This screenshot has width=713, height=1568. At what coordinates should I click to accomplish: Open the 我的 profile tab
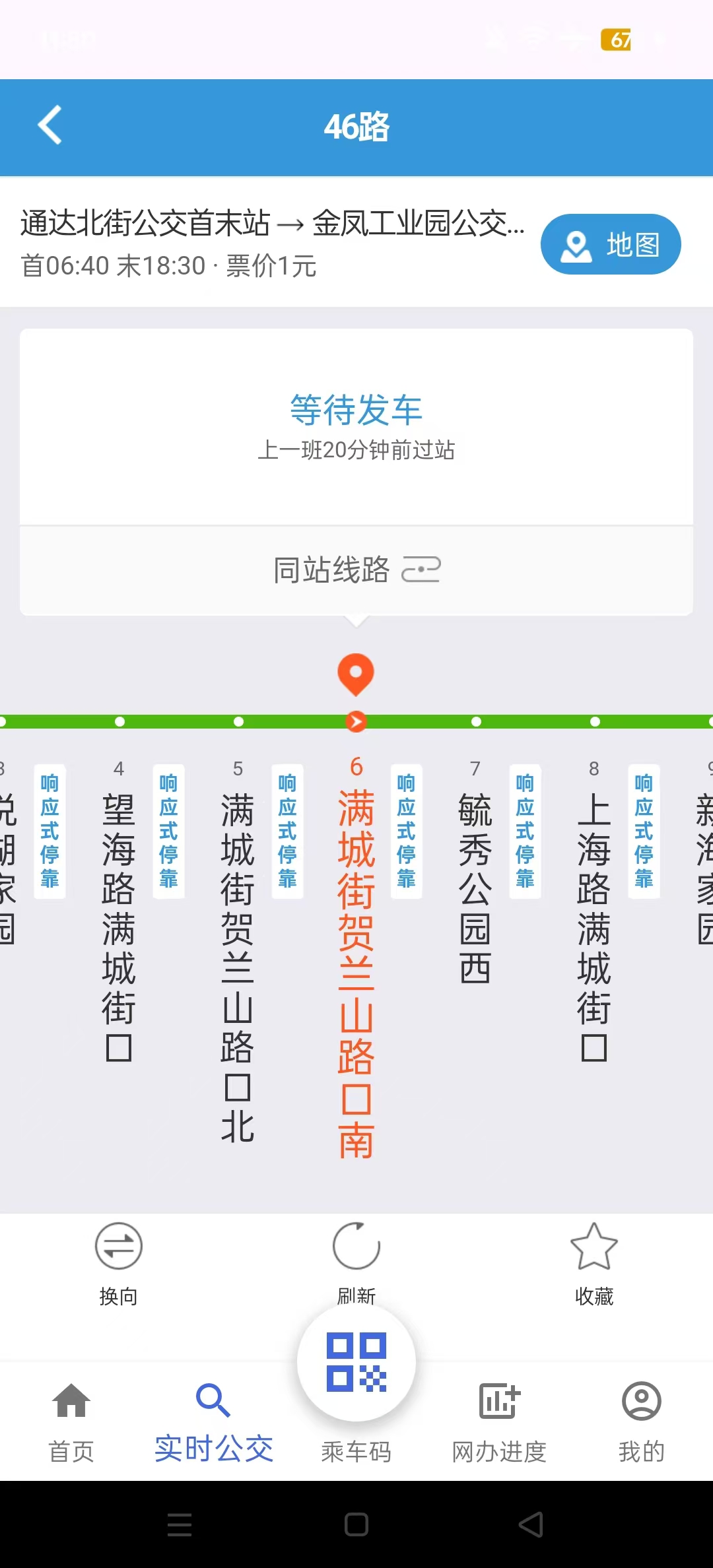click(x=642, y=1421)
